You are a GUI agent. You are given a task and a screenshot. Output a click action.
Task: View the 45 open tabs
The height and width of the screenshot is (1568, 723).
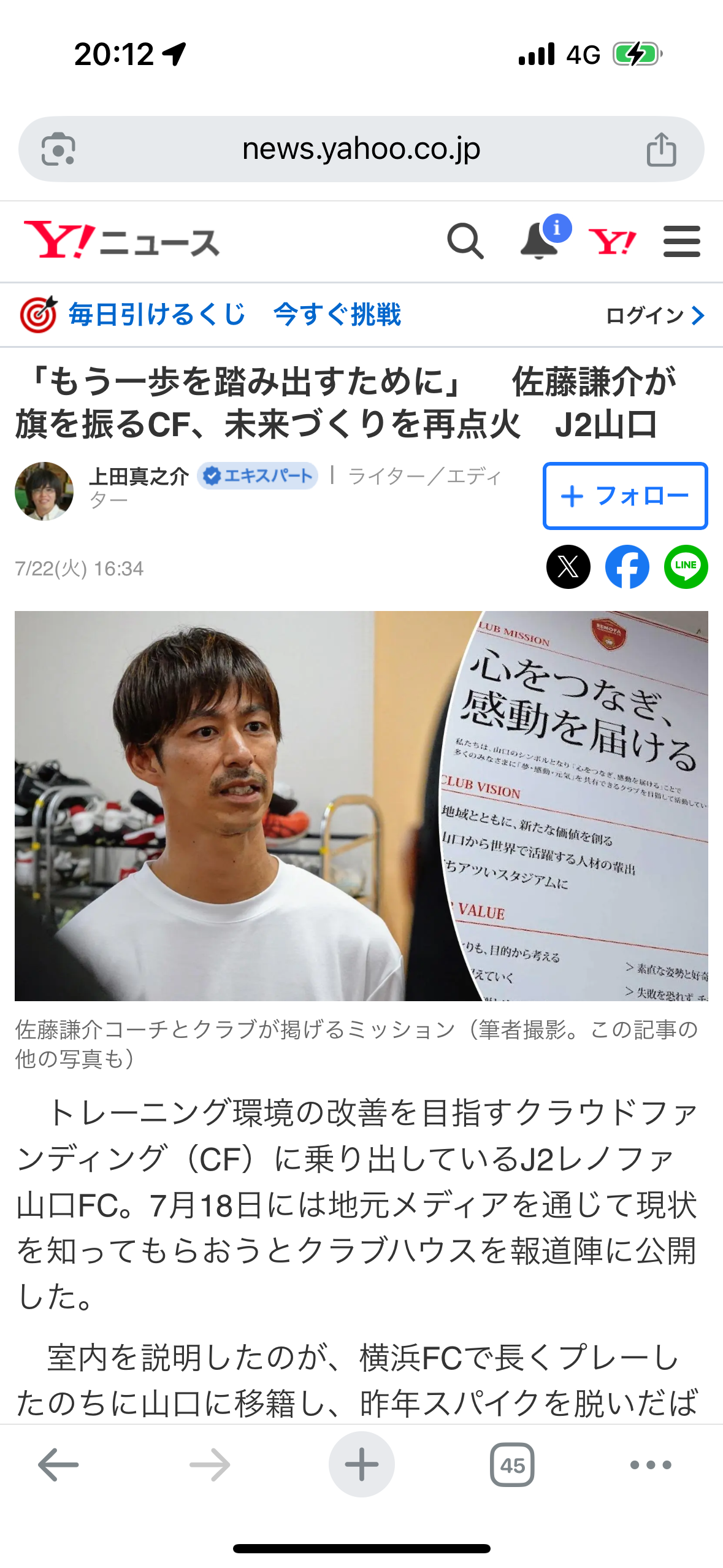click(x=512, y=1464)
